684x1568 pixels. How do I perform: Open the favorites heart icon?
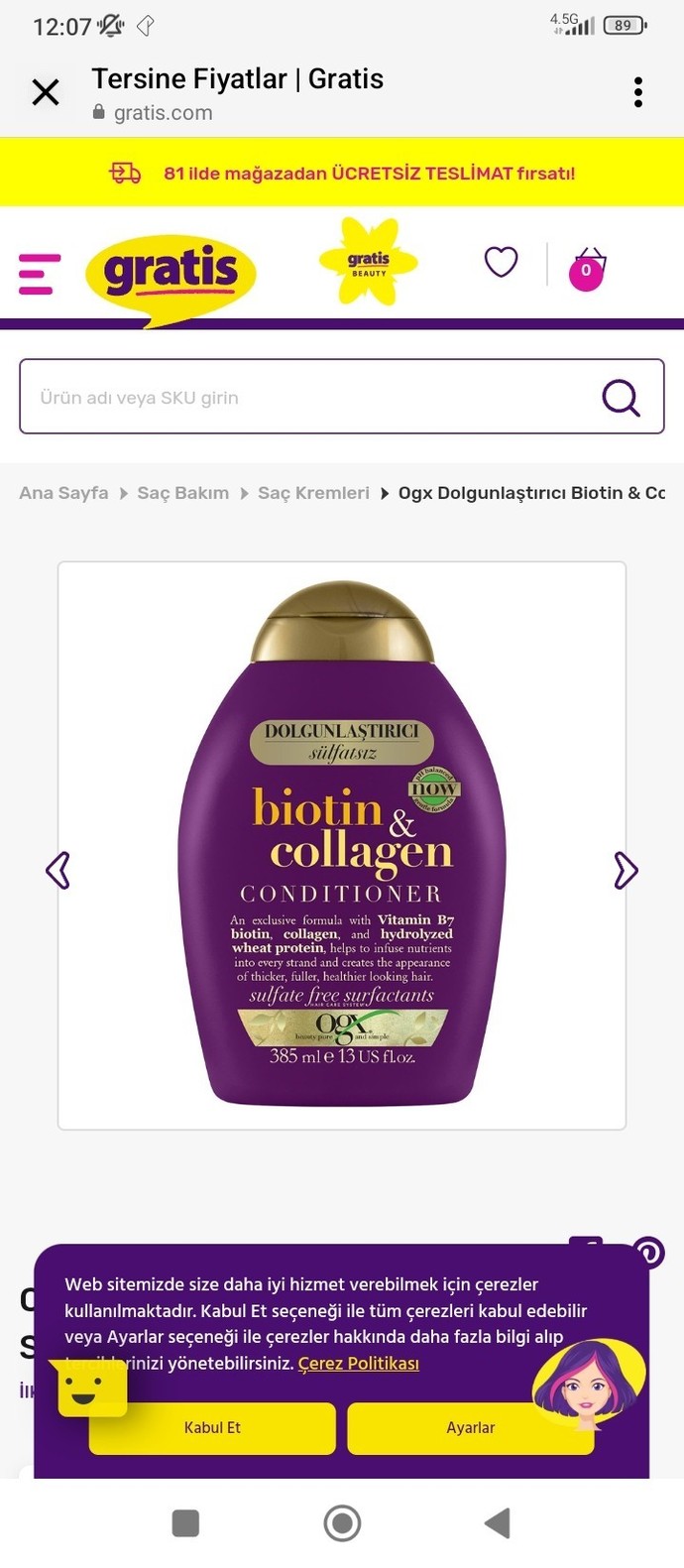click(501, 262)
